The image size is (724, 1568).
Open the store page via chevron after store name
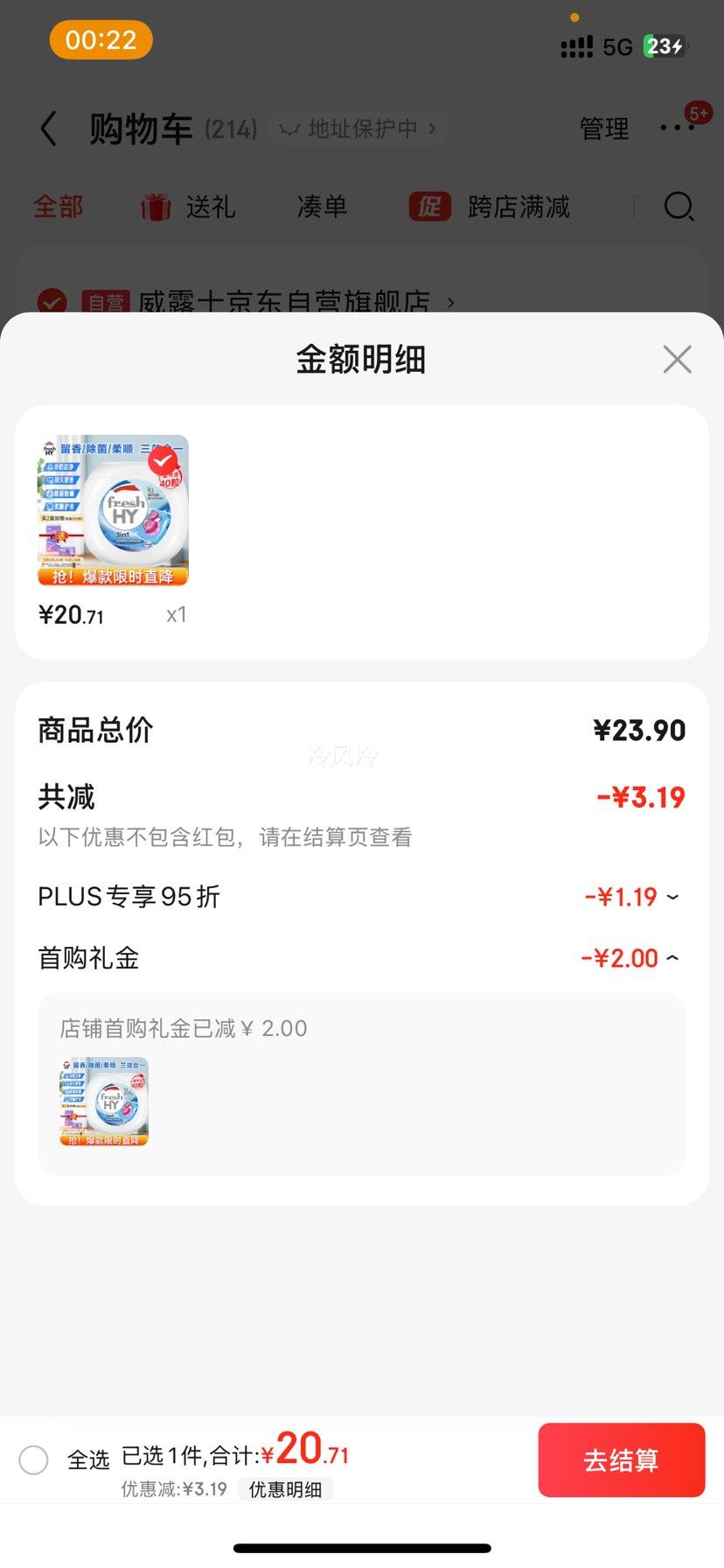pyautogui.click(x=451, y=302)
